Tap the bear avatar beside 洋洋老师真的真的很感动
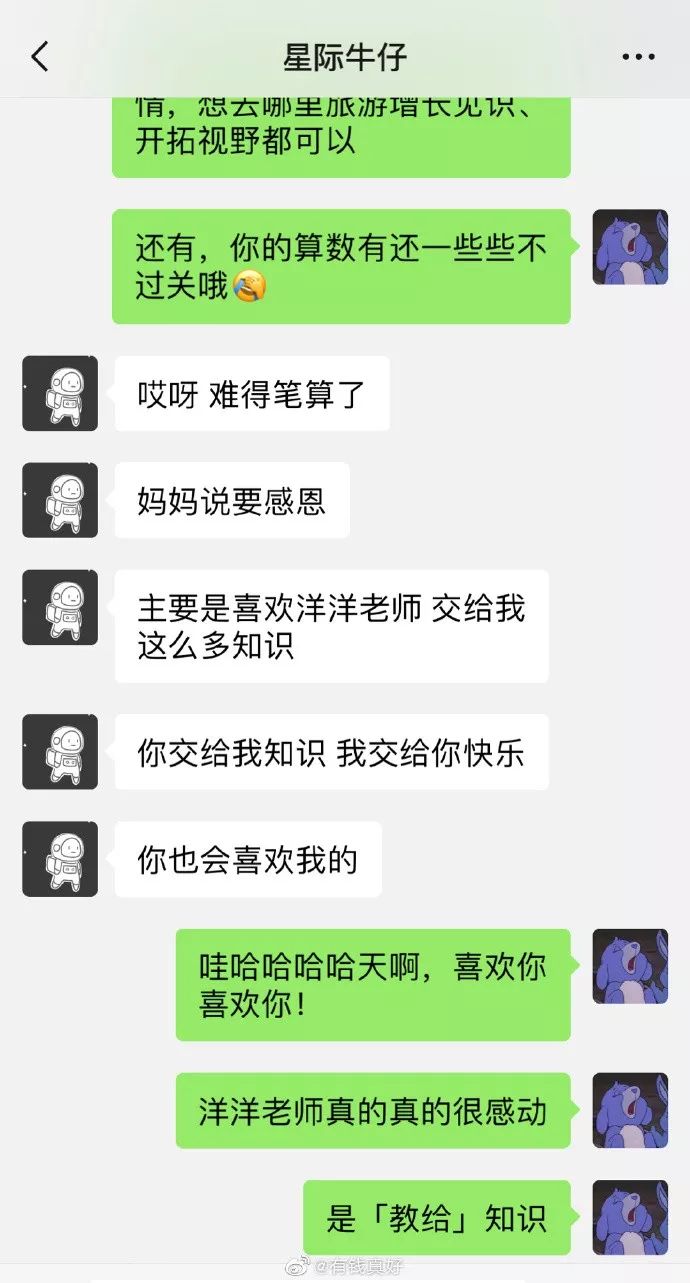Viewport: 690px width, 1283px height. pyautogui.click(x=630, y=1110)
